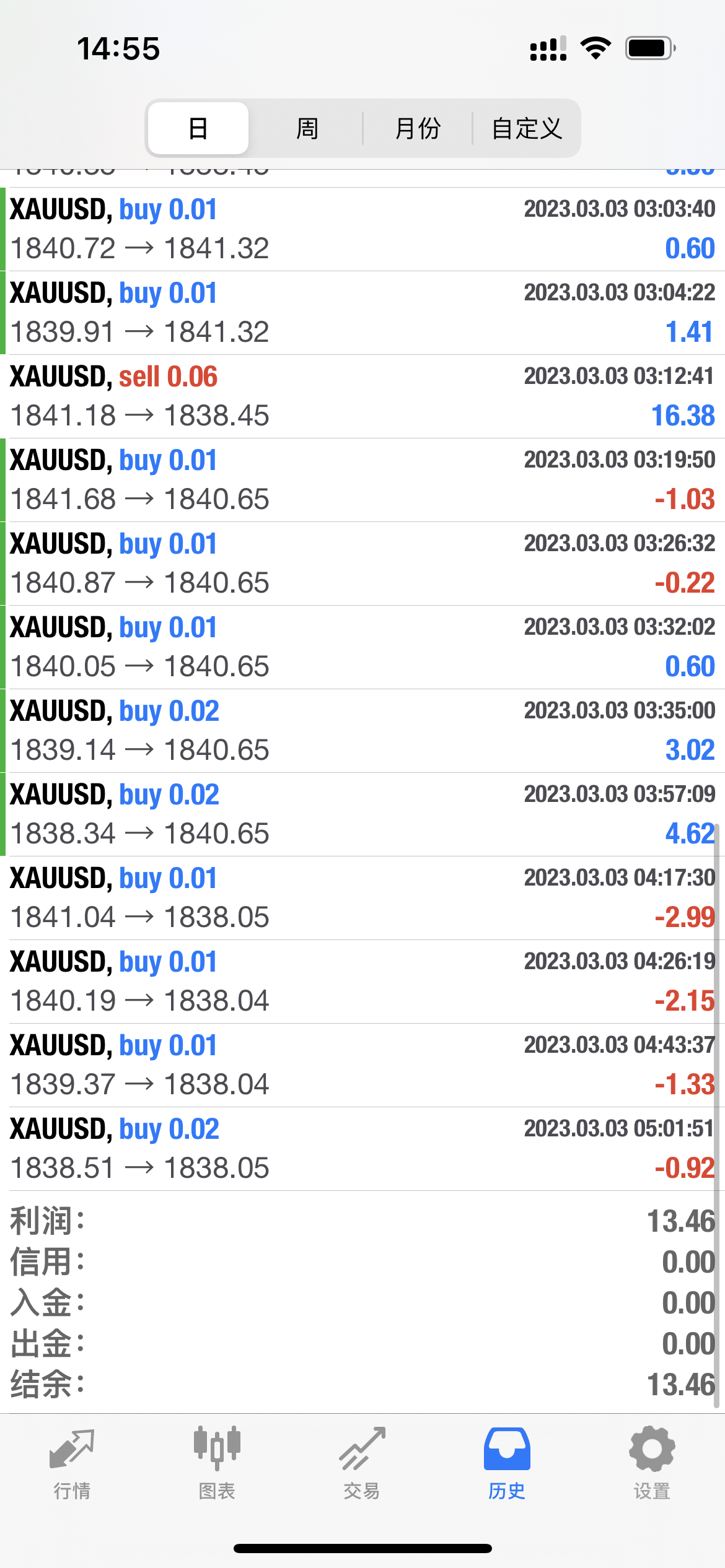Image resolution: width=725 pixels, height=1568 pixels.
Task: Open the 行情 quotes tab
Action: click(x=72, y=1464)
